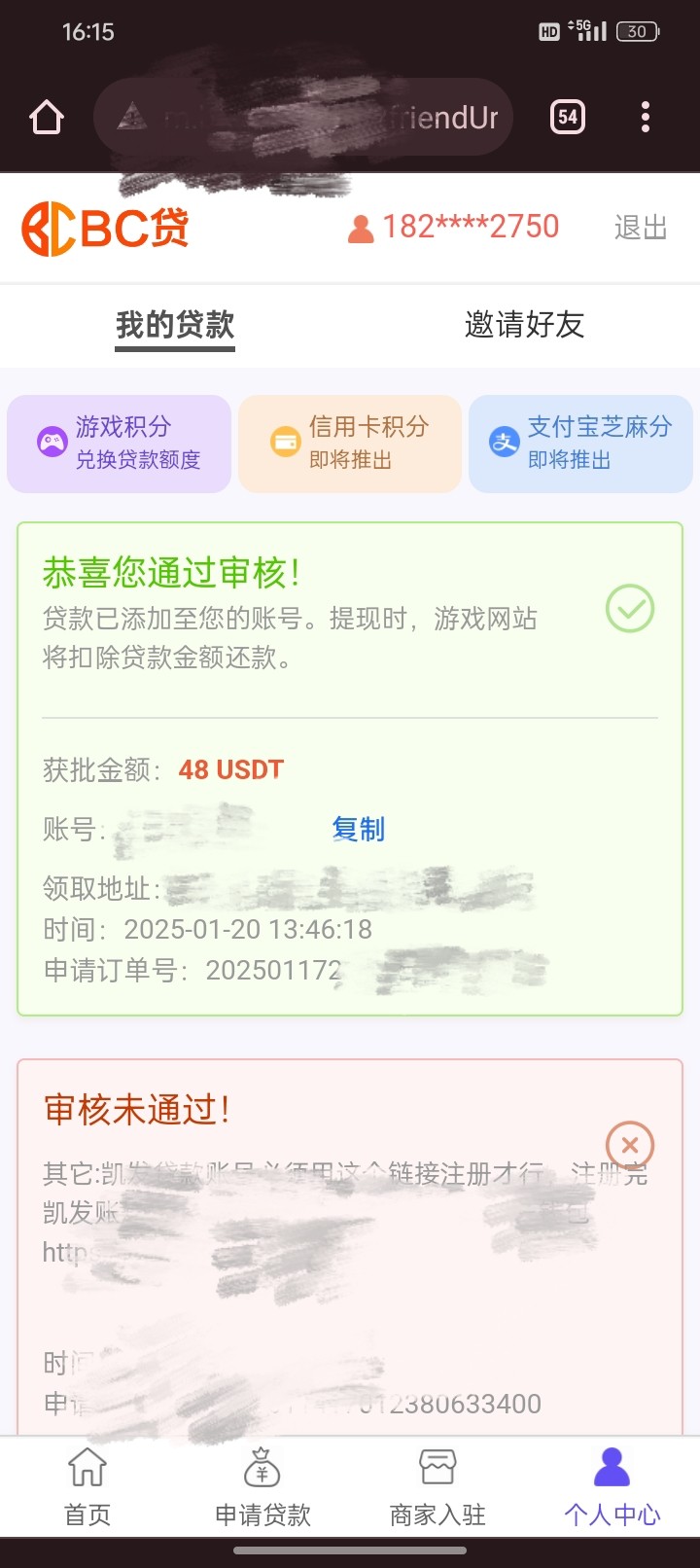Tap the 退出 logout link
700x1568 pixels.
pos(641,228)
